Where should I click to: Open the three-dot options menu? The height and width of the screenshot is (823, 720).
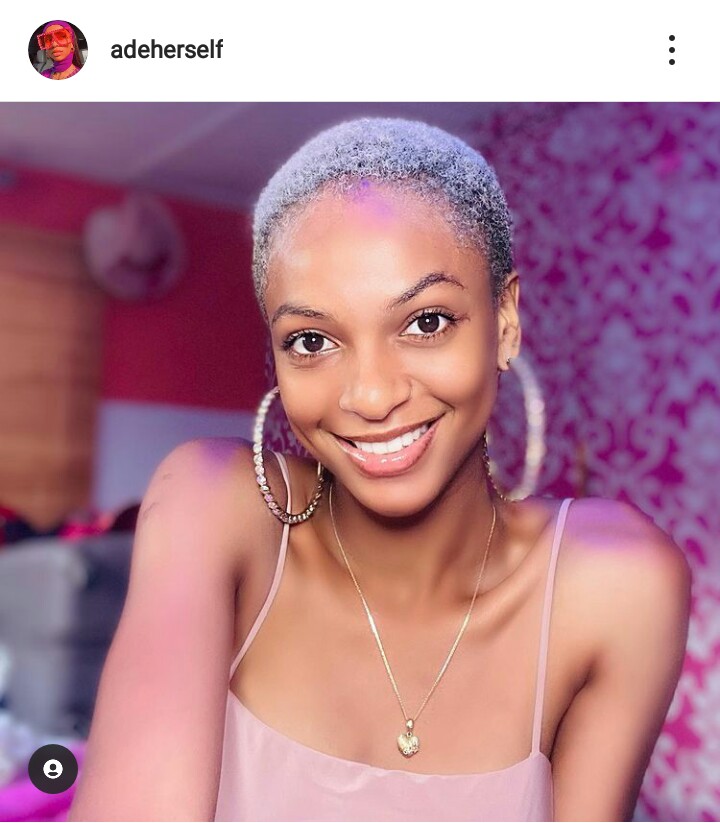pyautogui.click(x=671, y=50)
